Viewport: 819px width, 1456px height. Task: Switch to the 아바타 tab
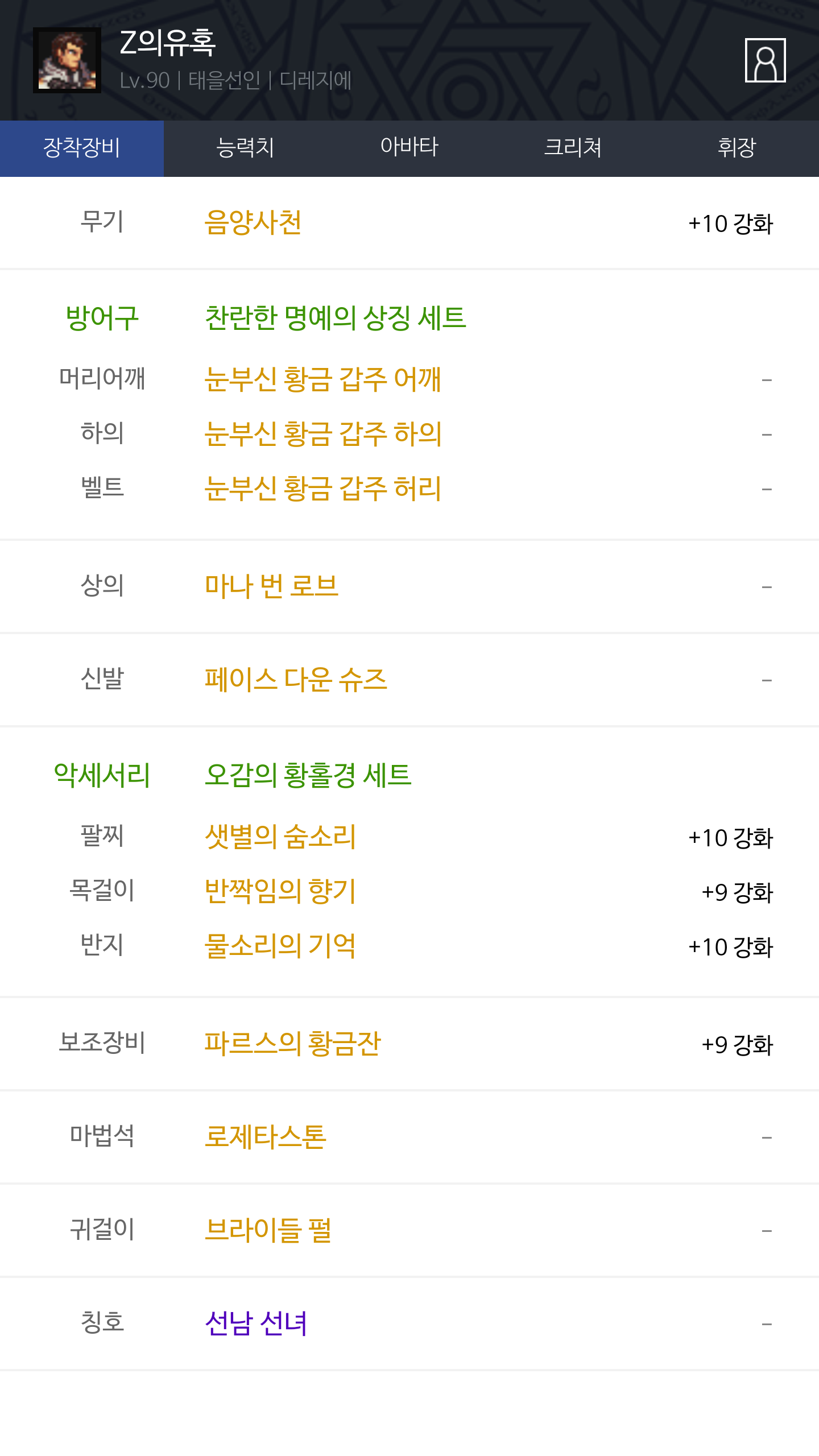409,148
